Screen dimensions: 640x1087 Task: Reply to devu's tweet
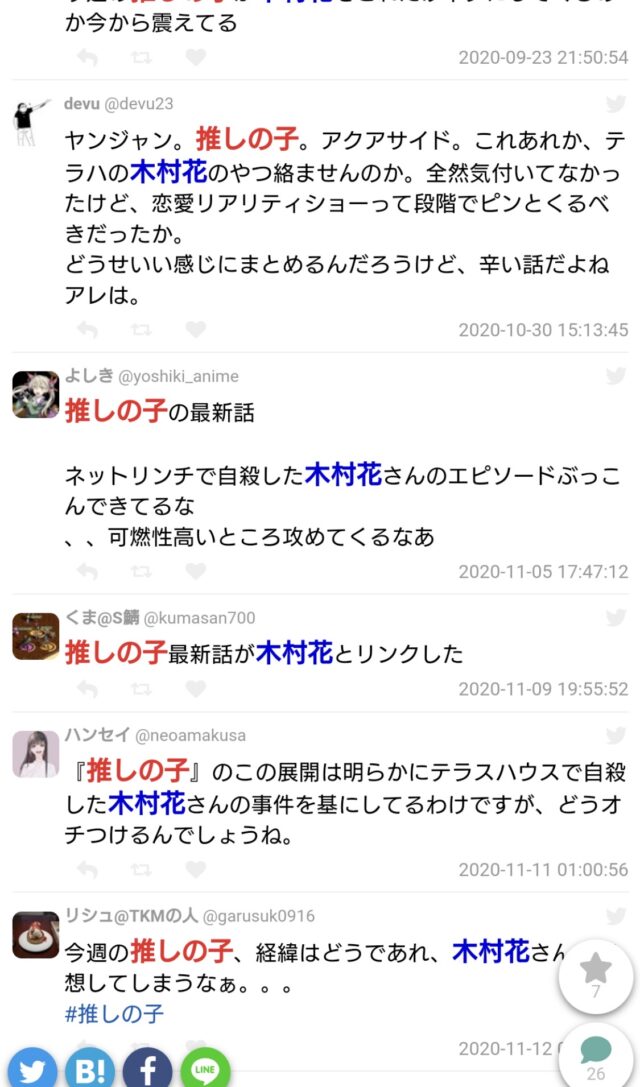[88, 329]
